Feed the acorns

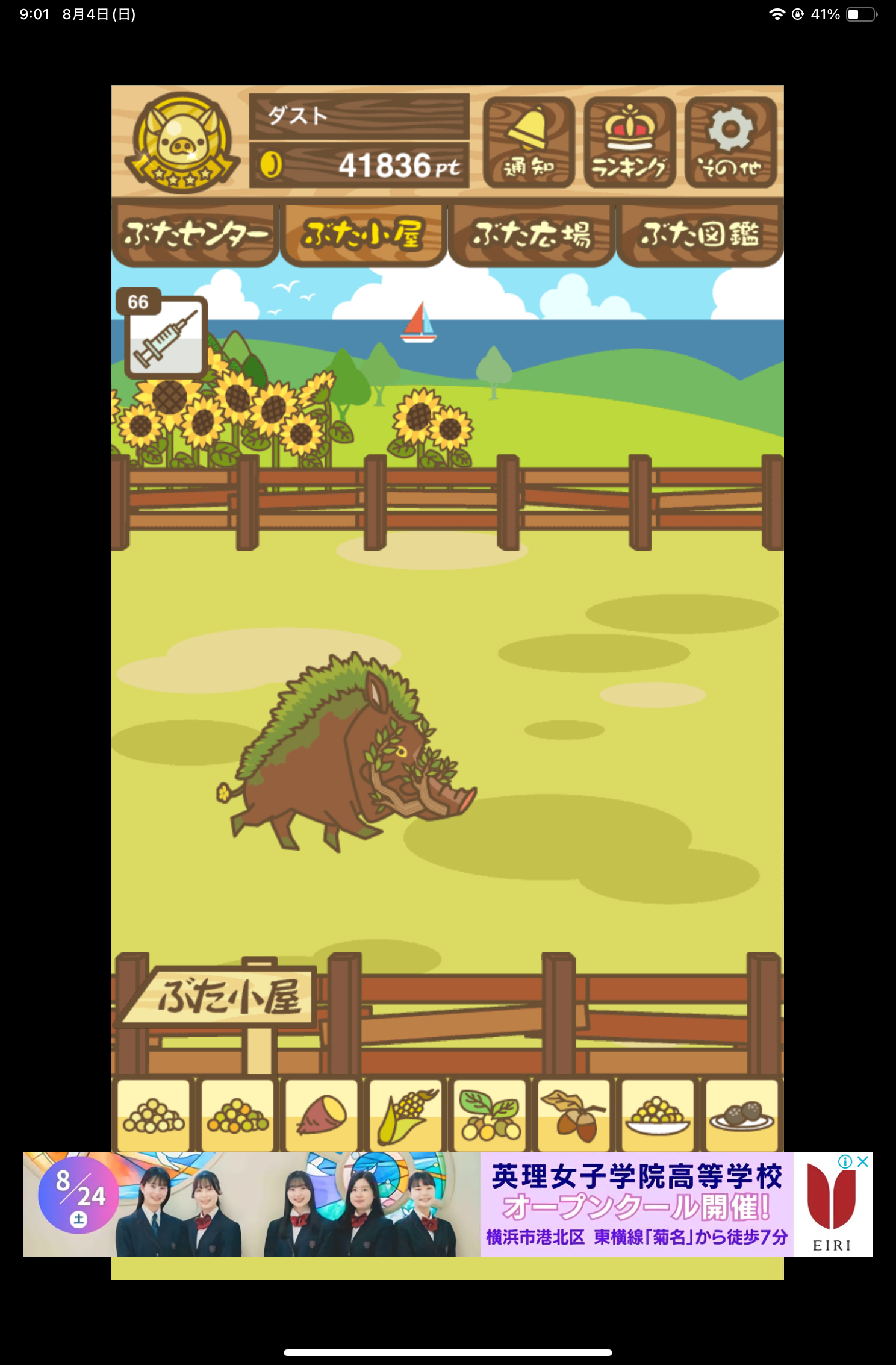[573, 1115]
